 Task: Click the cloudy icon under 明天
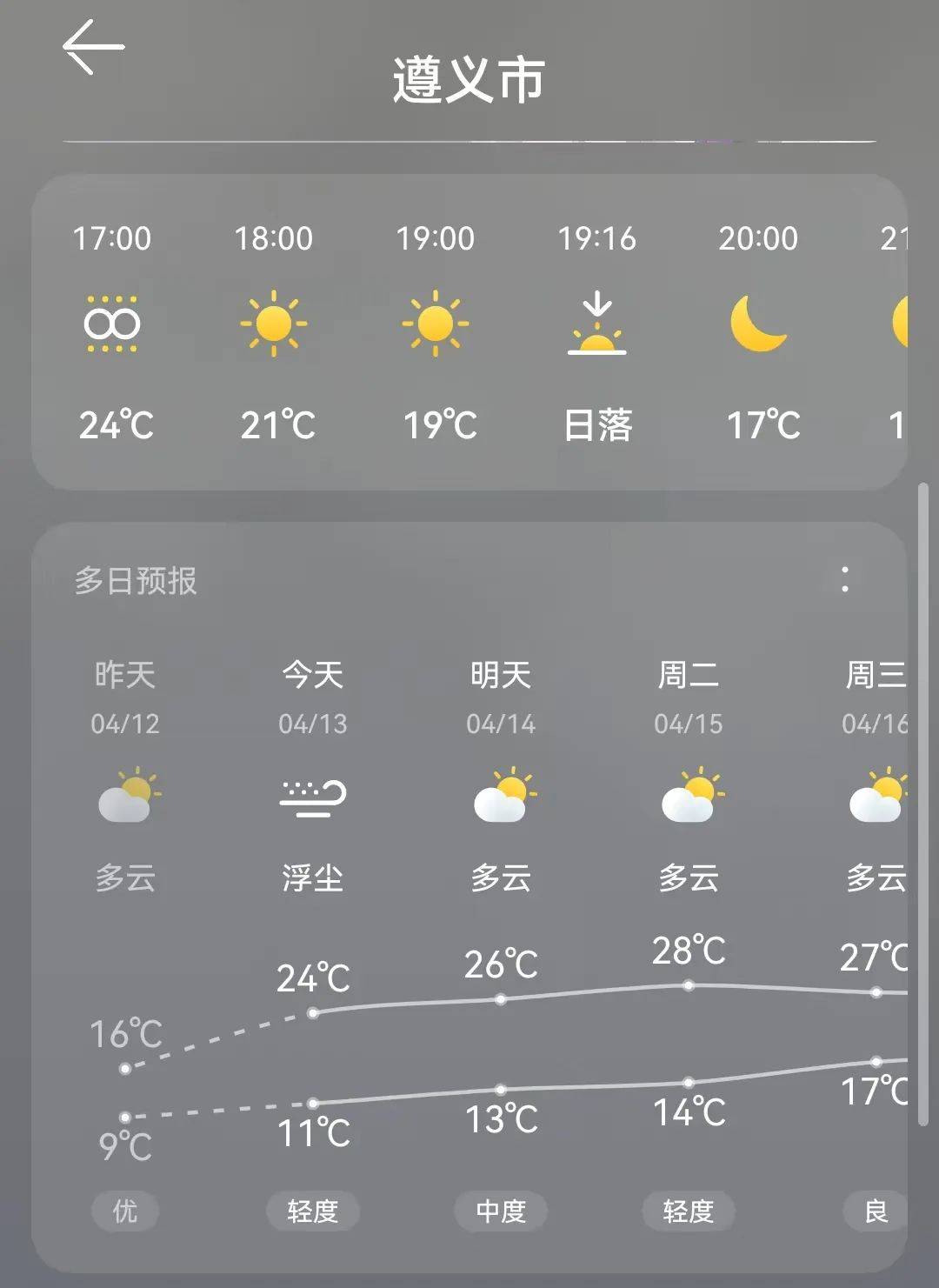coord(502,796)
